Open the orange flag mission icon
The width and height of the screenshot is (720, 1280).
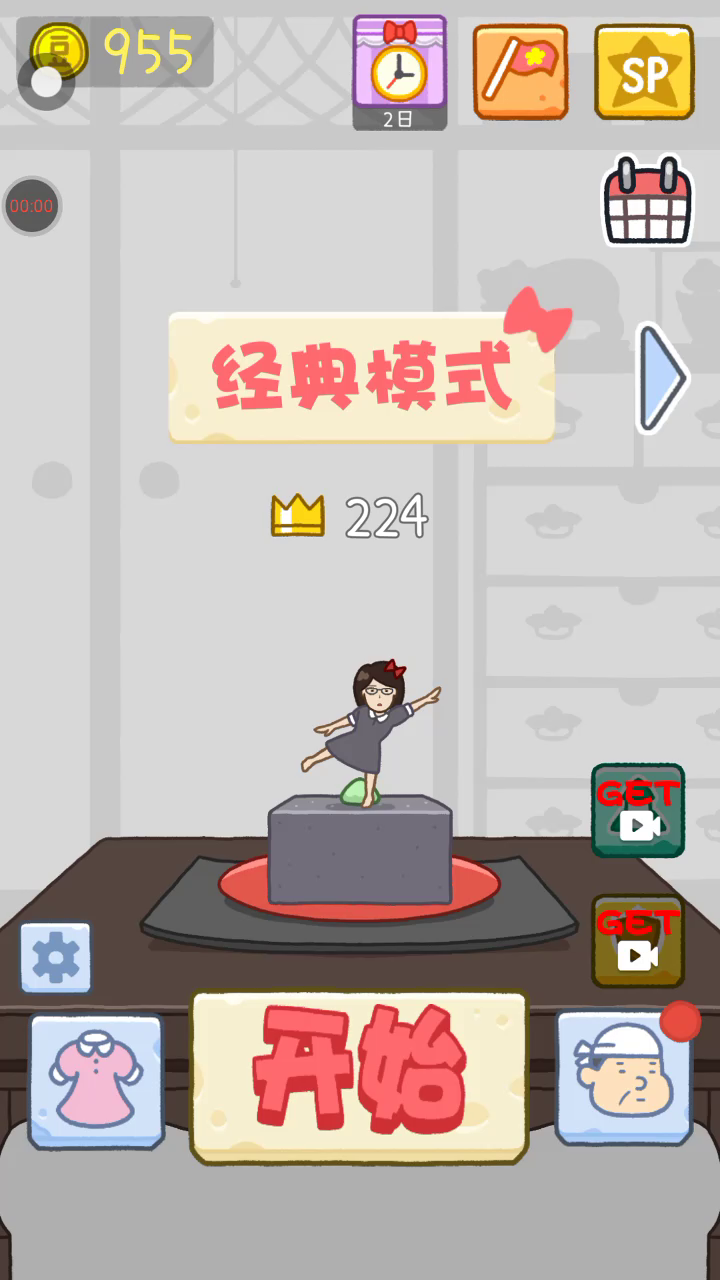[x=520, y=72]
